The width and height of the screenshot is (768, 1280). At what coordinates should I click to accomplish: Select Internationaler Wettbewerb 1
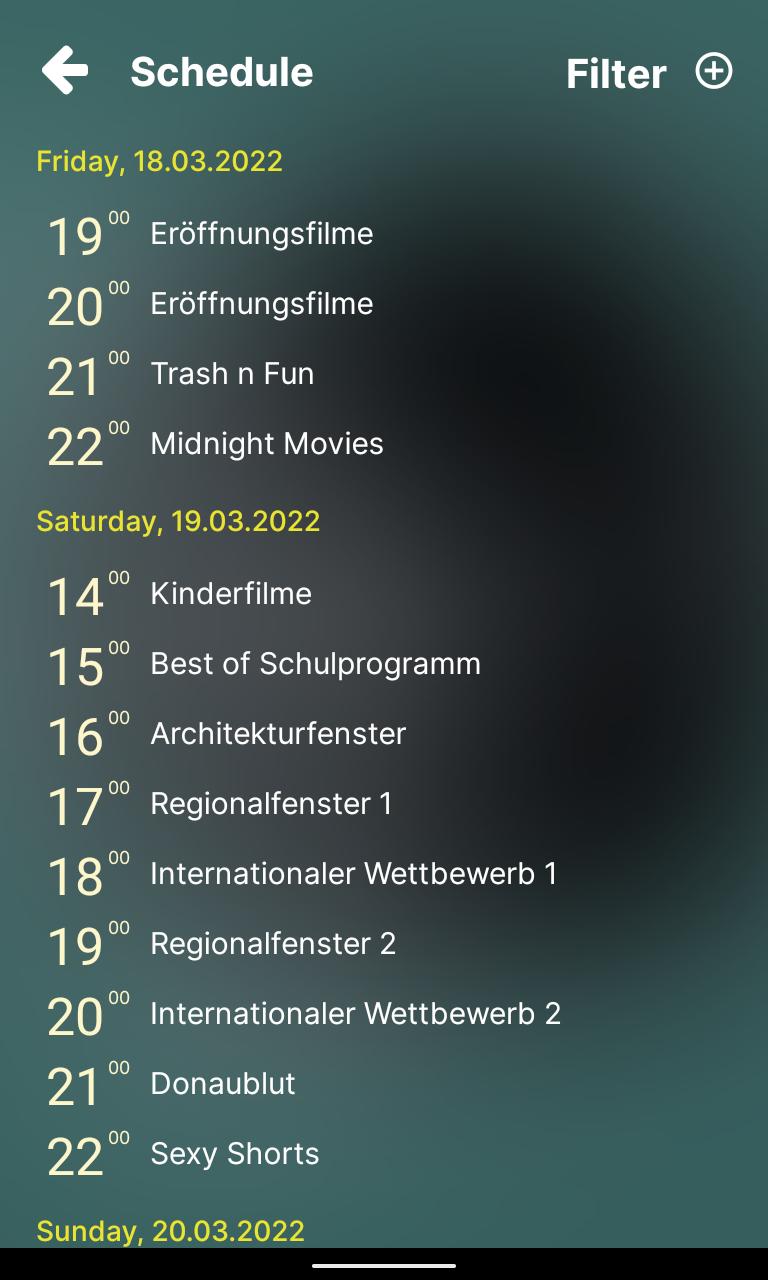tap(356, 873)
